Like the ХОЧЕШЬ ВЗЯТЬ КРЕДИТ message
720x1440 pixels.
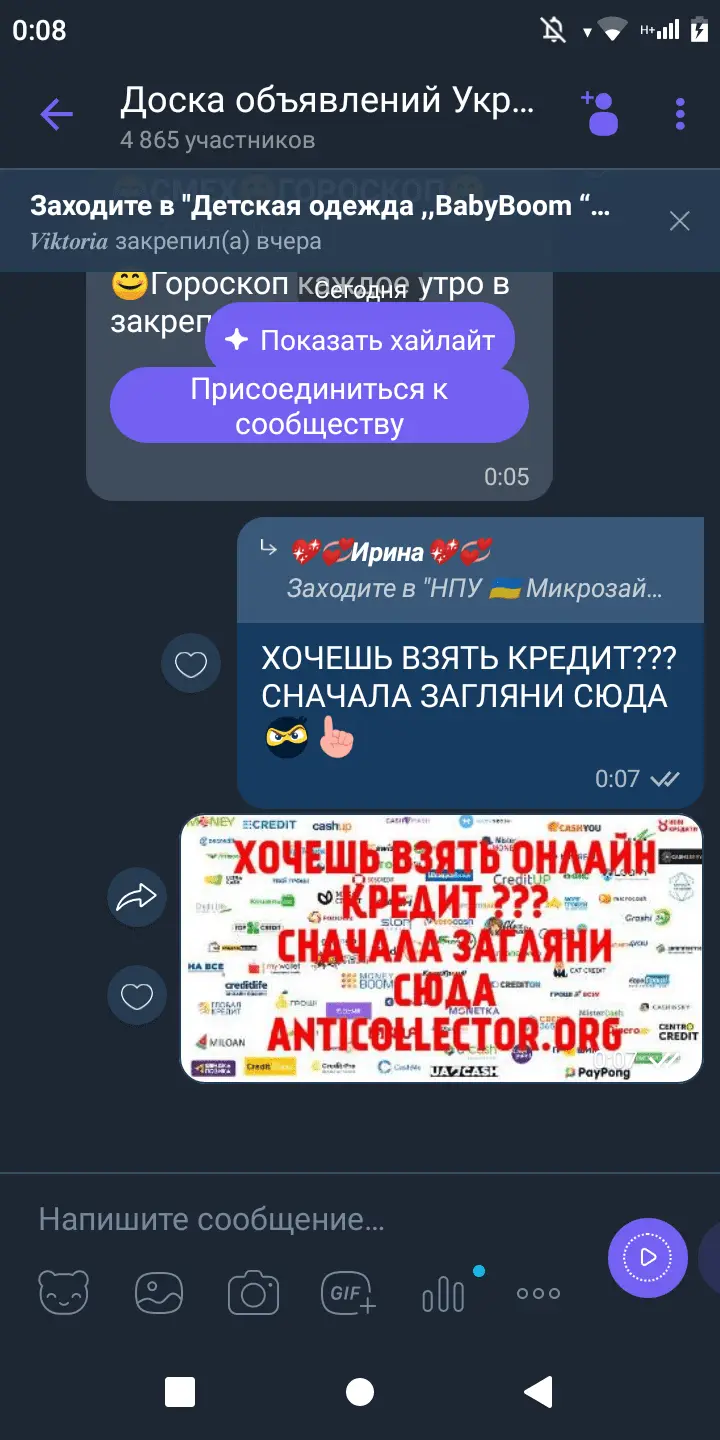click(x=190, y=664)
